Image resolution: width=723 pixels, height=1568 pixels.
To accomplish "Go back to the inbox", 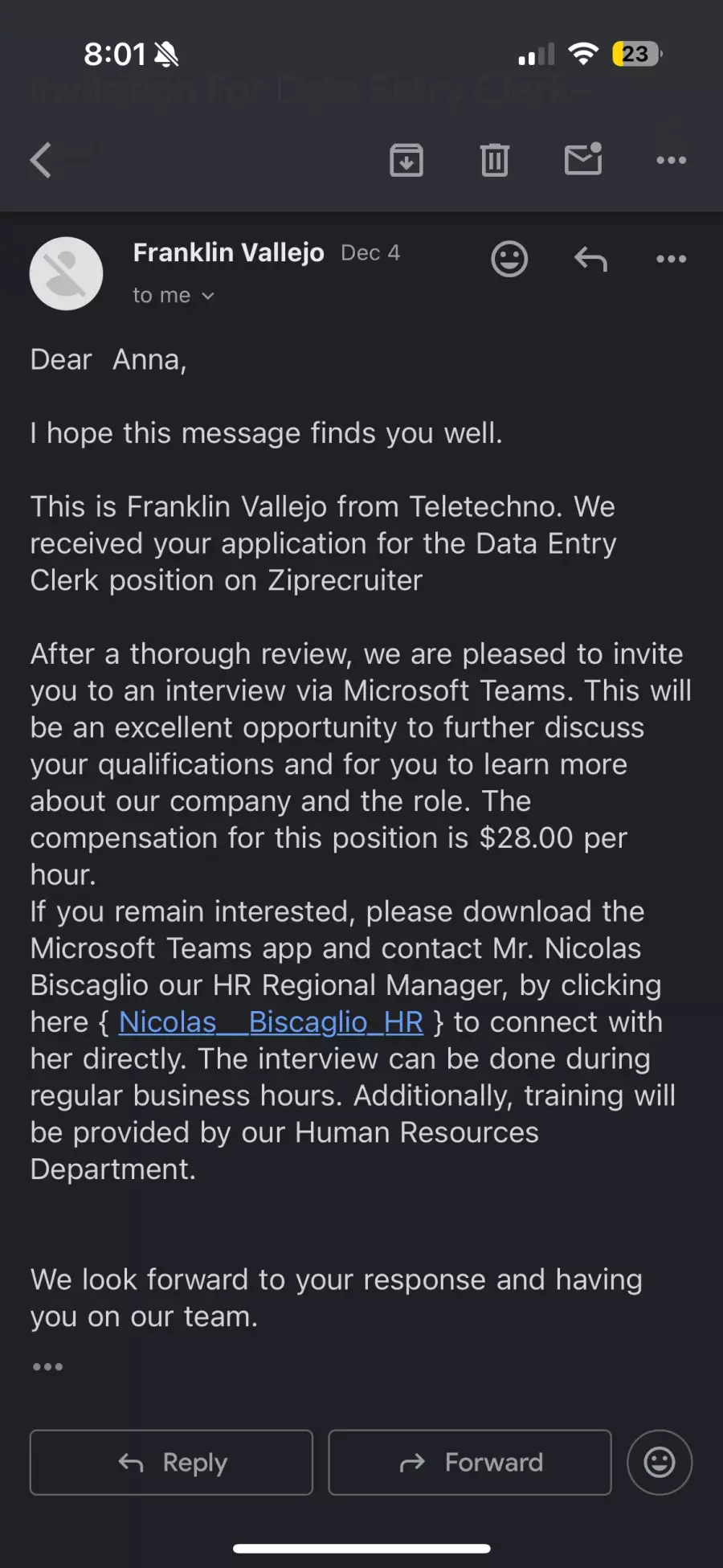I will (x=41, y=160).
